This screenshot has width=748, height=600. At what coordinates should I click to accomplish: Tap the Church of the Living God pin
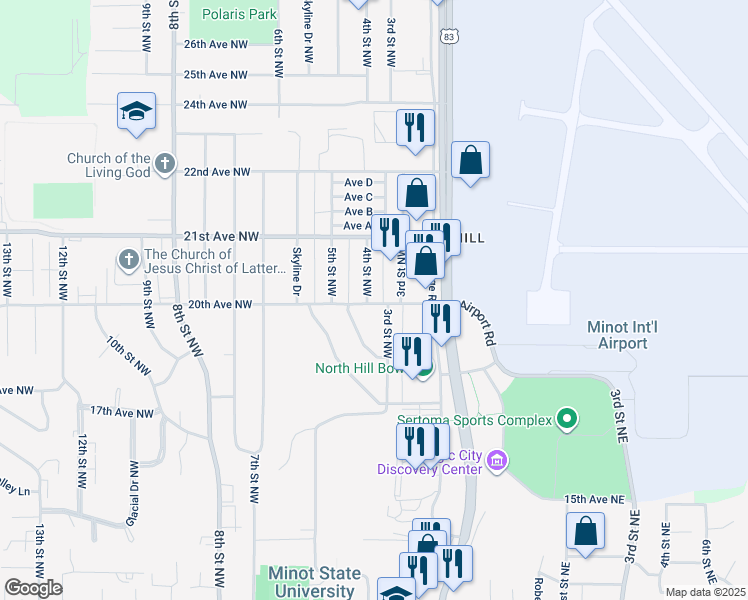pos(165,165)
